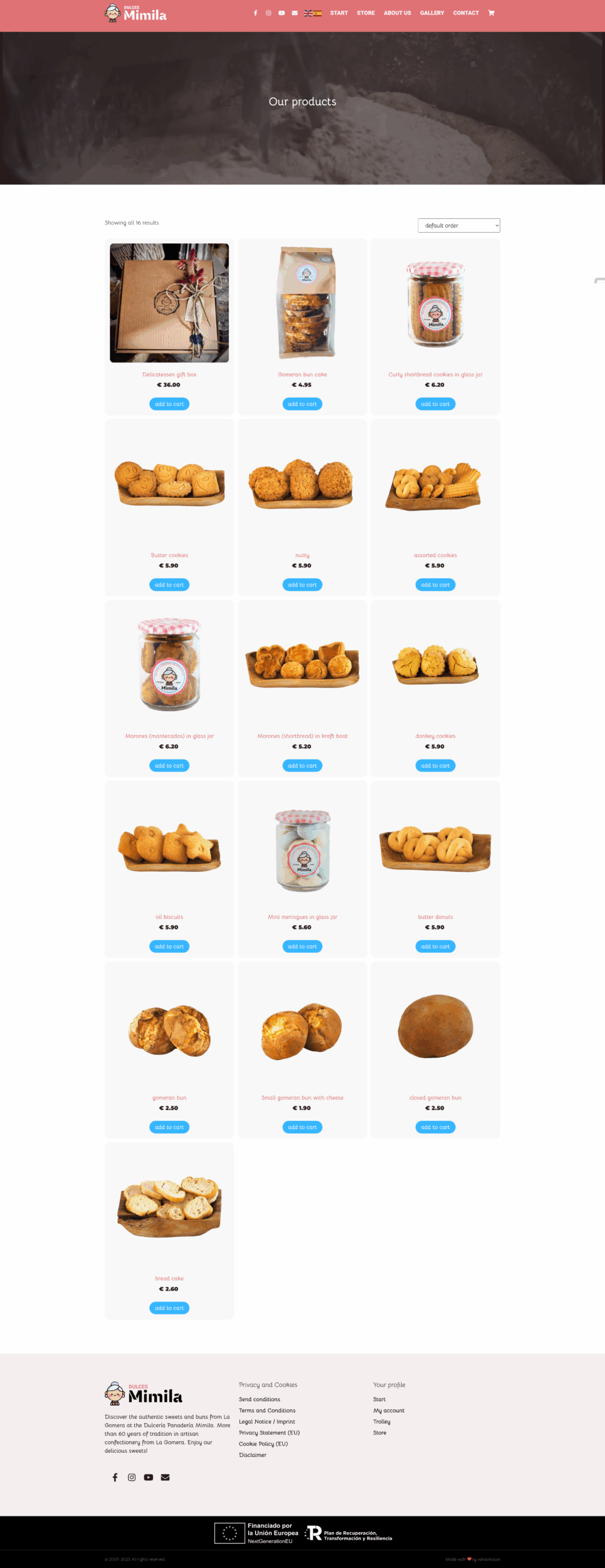Go to the STORE menu item
This screenshot has height=1568, width=605.
[x=366, y=13]
